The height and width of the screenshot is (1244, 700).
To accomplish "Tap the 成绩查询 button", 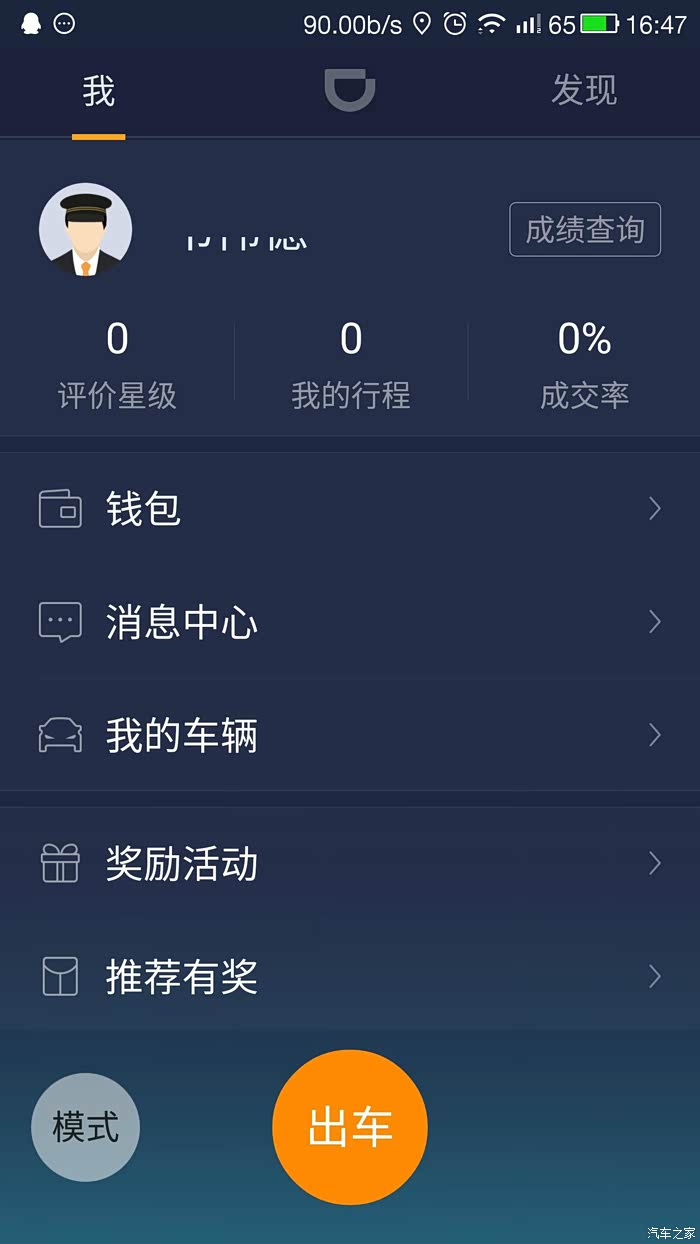I will 585,230.
